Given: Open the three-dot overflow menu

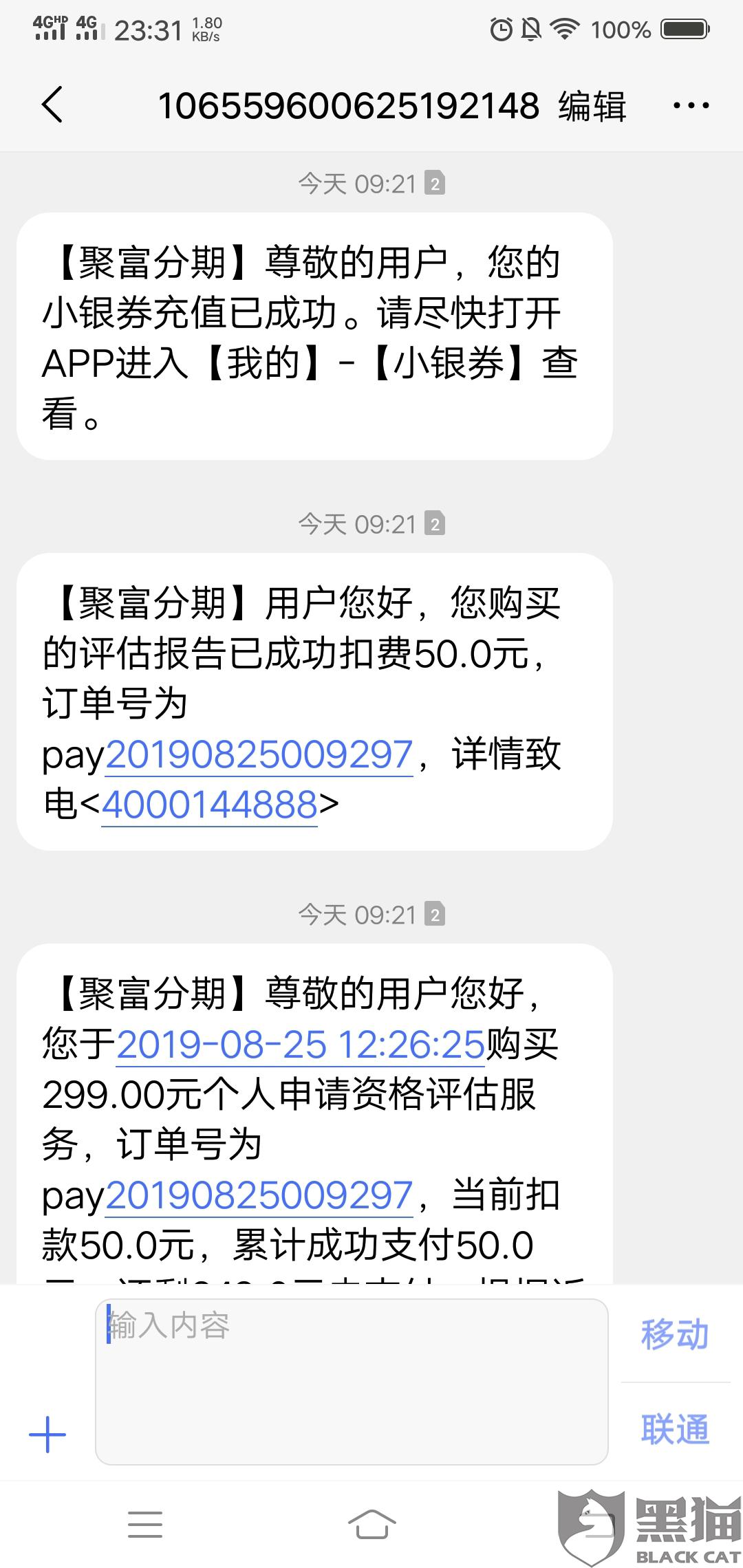Looking at the screenshot, I should point(691,106).
